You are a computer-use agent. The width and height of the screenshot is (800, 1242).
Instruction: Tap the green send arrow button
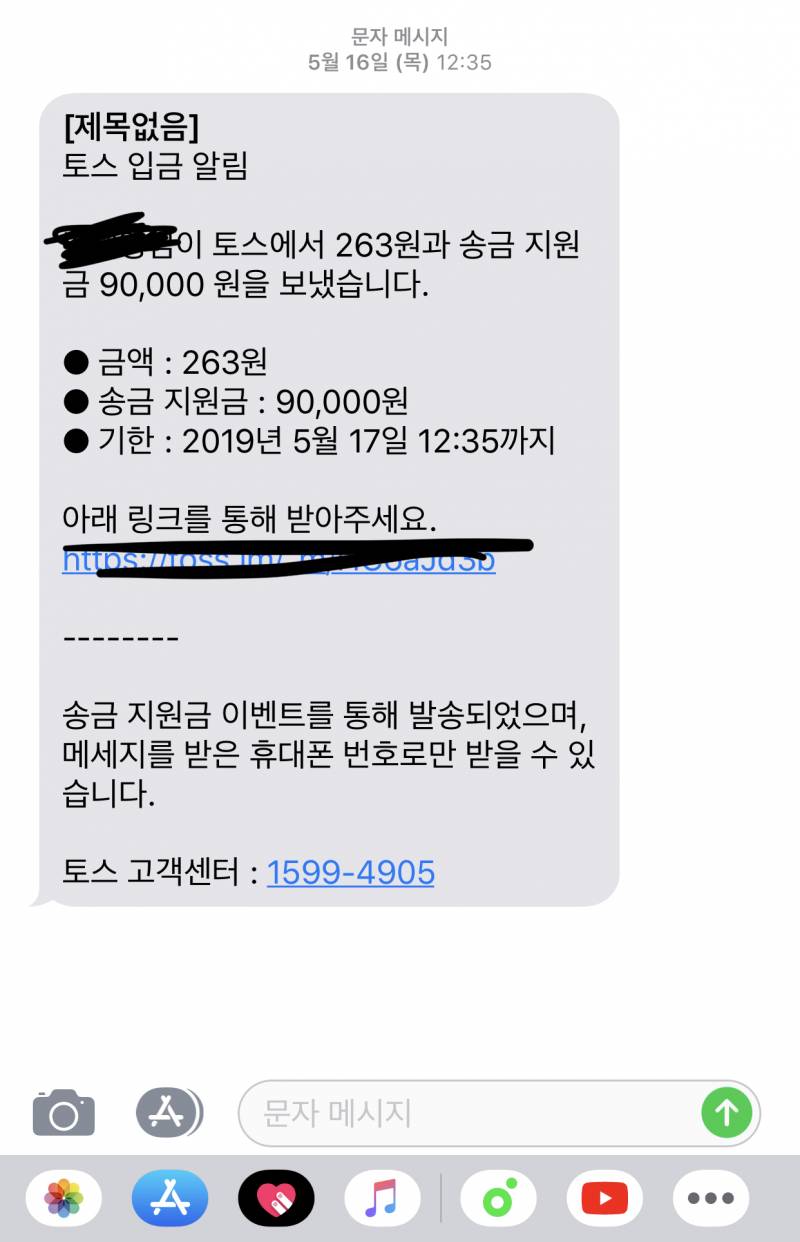(x=726, y=1112)
